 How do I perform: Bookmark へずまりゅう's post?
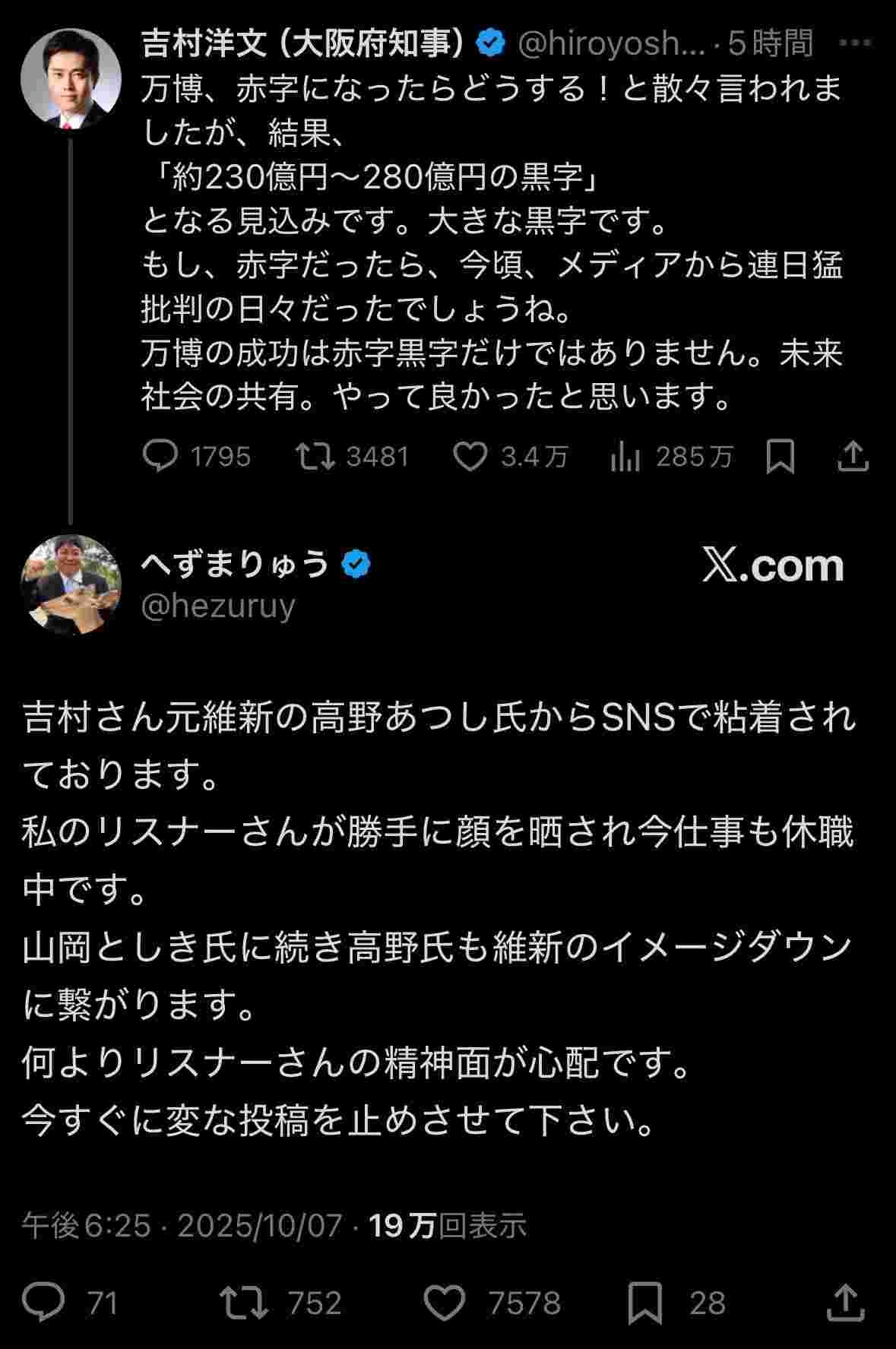(x=644, y=1303)
